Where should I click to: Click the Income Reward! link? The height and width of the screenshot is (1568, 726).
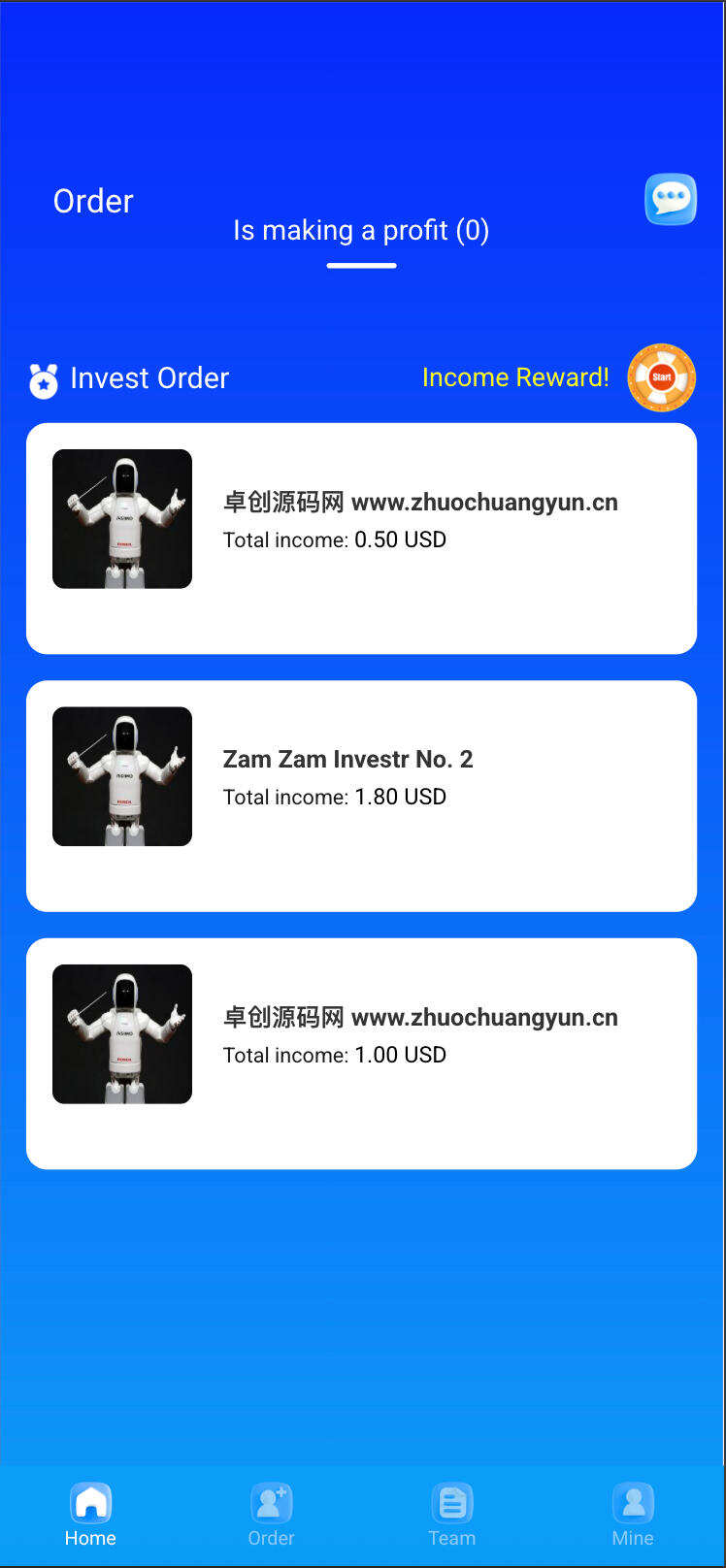tap(515, 377)
